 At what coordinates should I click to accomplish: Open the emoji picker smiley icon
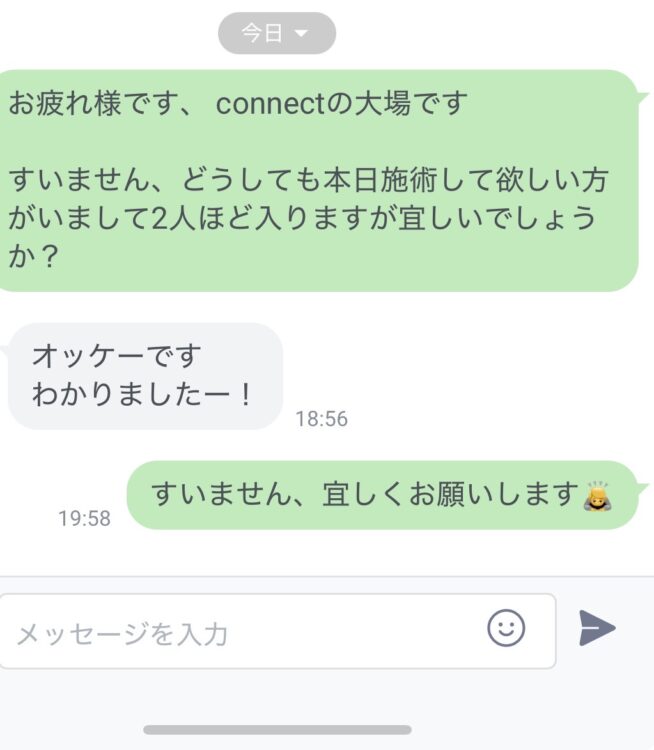click(x=506, y=628)
